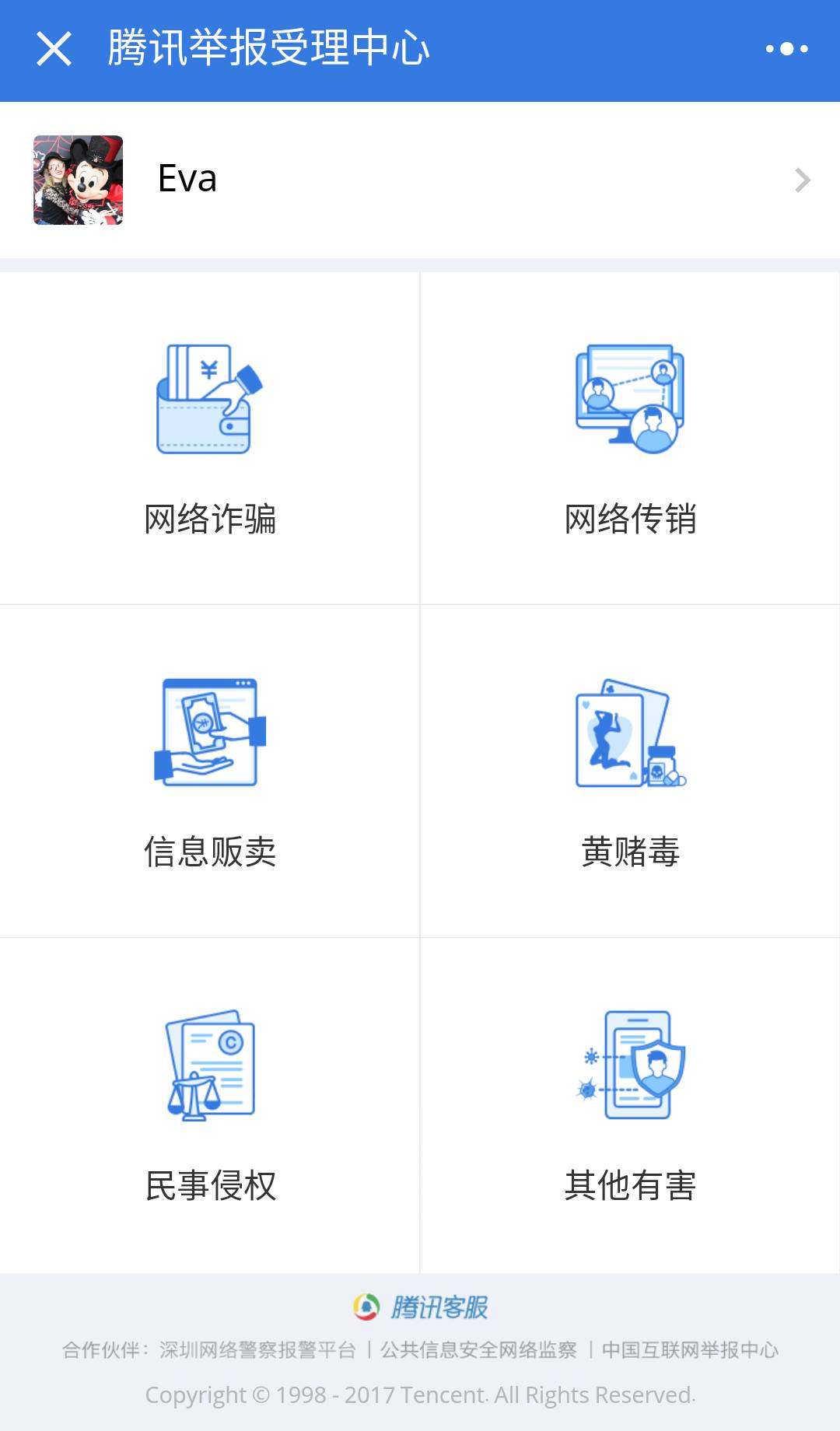Go to the 中国互联网举报中心 link
Image resolution: width=840 pixels, height=1431 pixels.
690,1350
